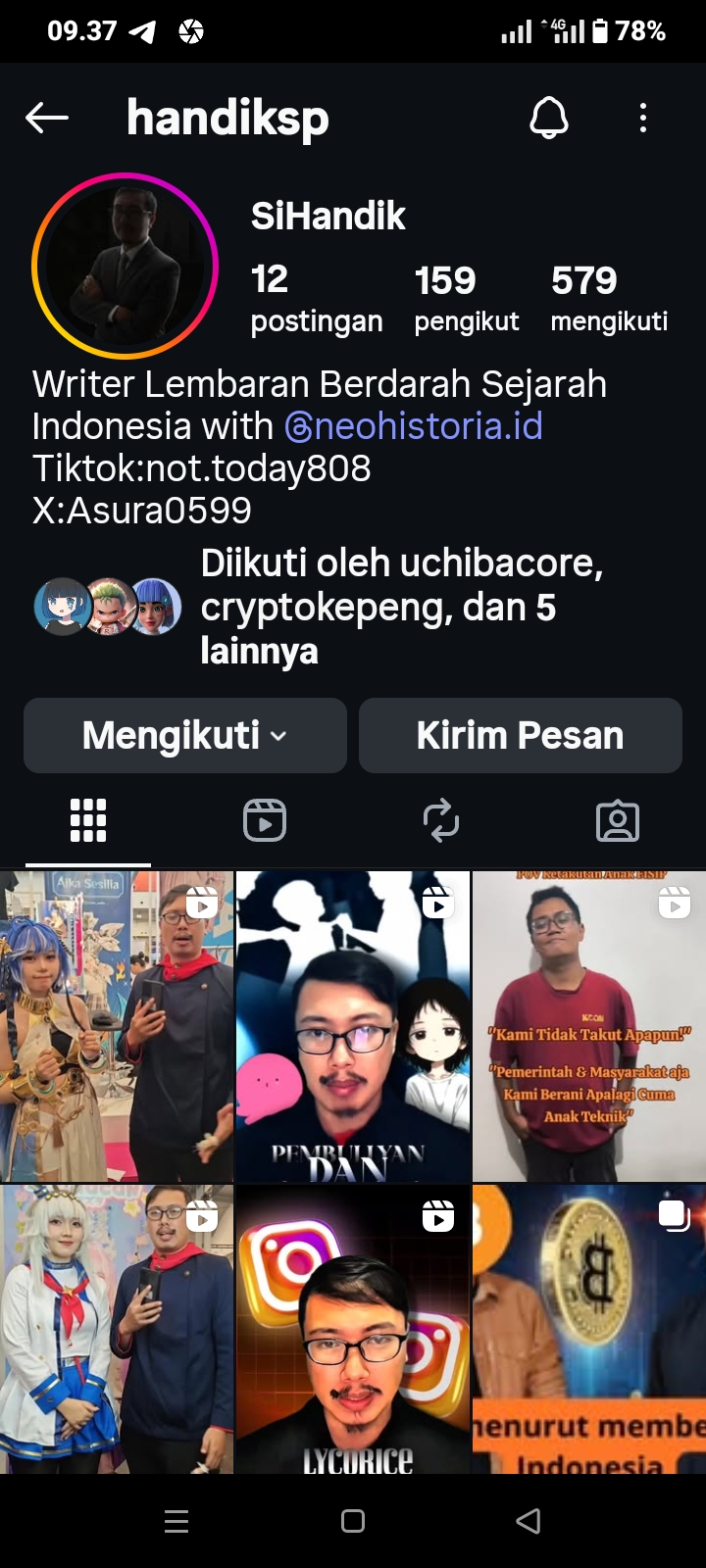Switch to the tagged photos tab
Viewport: 706px width, 1568px height.
[618, 820]
